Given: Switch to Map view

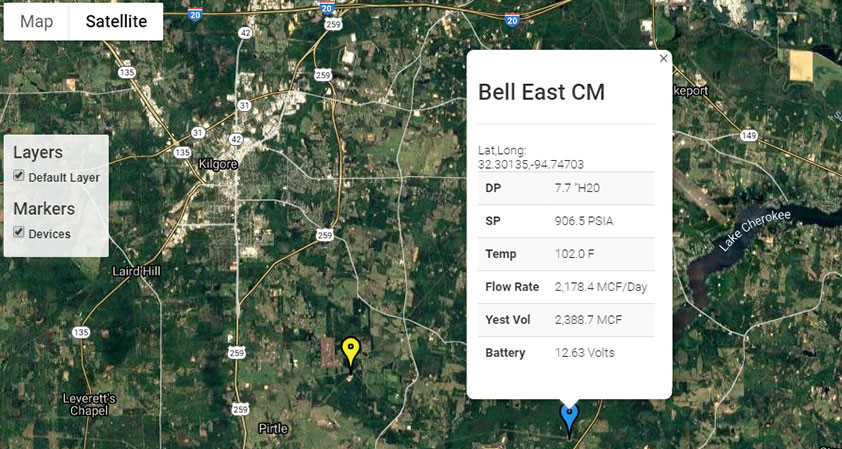Looking at the screenshot, I should click(x=37, y=21).
